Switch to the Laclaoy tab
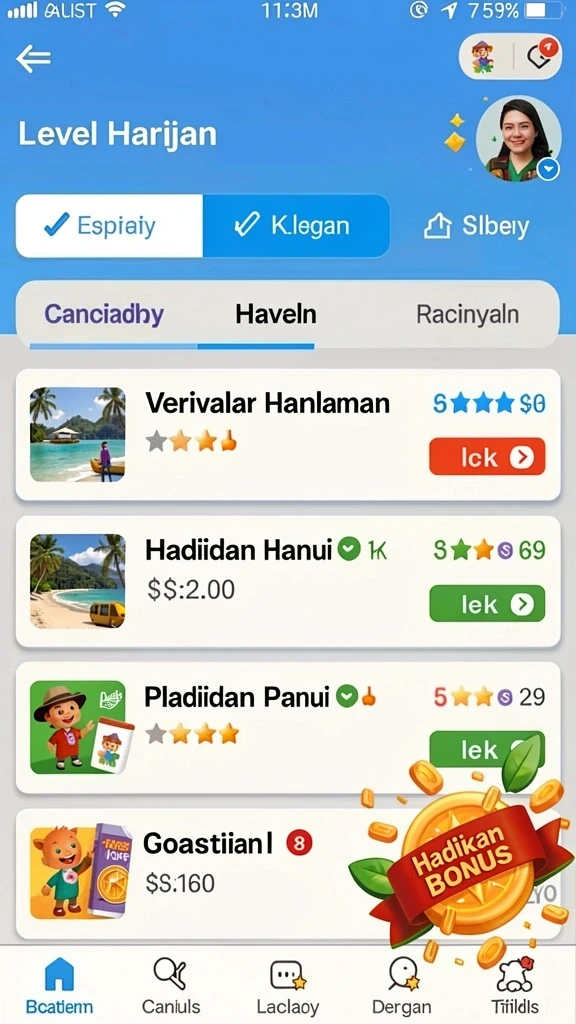This screenshot has width=576, height=1024. pos(287,984)
